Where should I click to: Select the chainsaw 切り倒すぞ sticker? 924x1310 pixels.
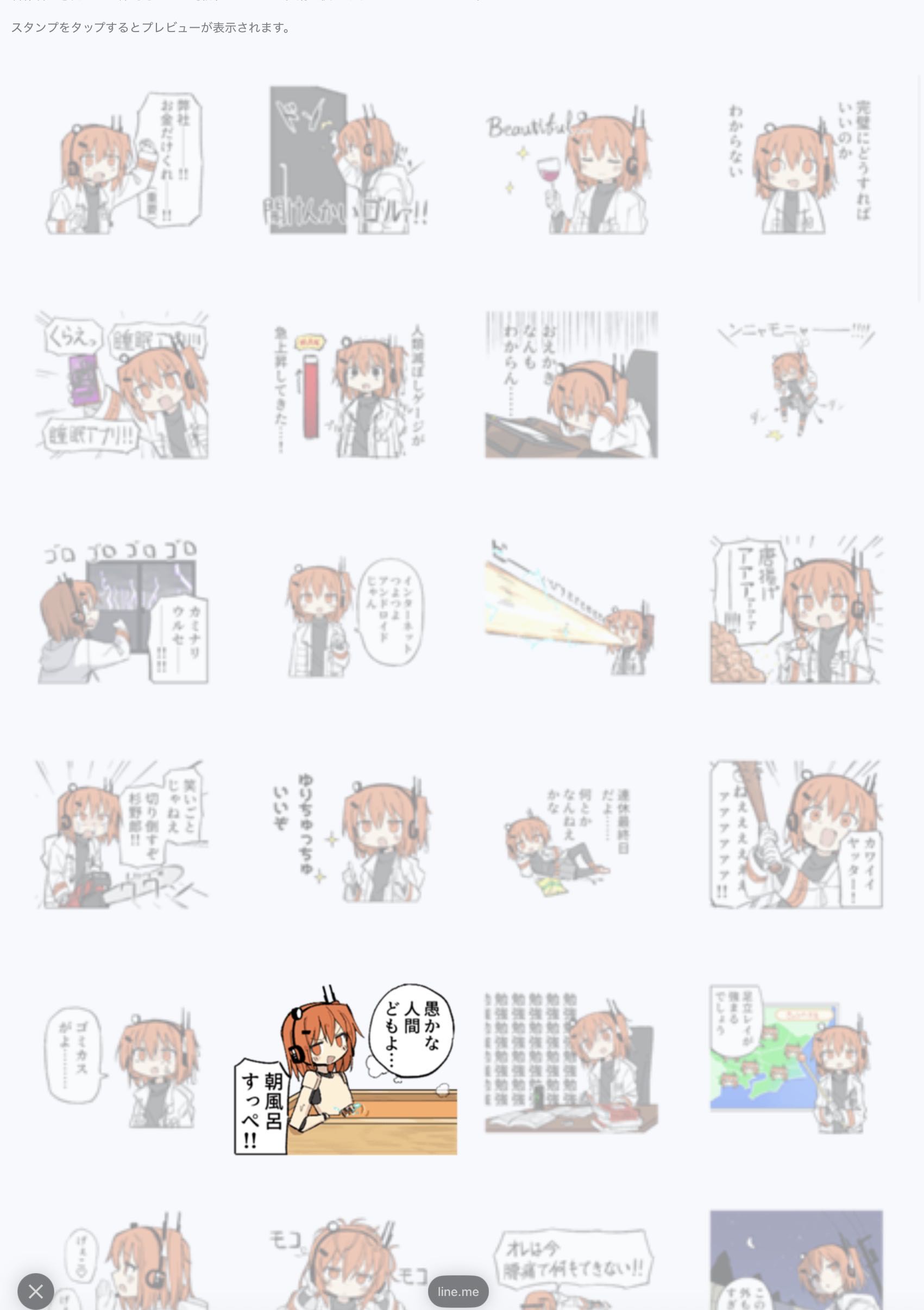click(122, 834)
